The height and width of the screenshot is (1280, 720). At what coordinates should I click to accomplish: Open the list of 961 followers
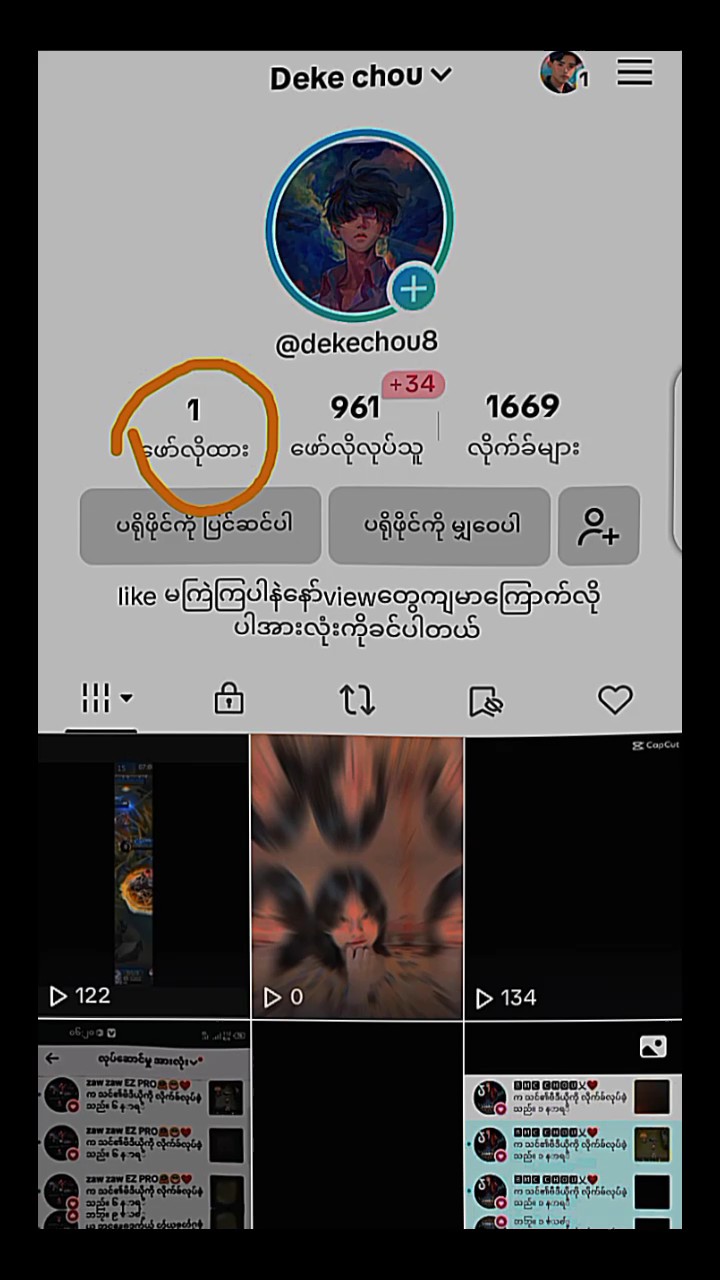click(x=356, y=427)
